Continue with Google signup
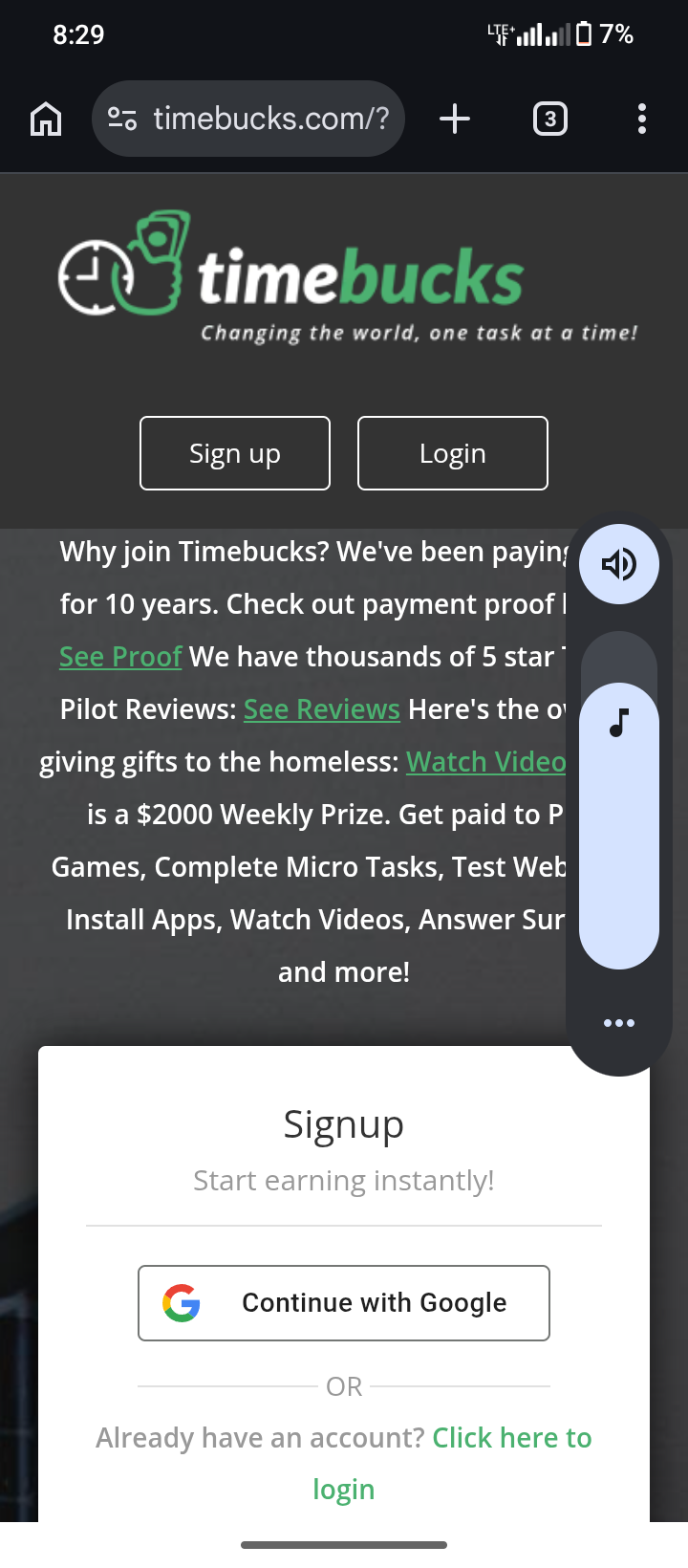Screen dimensions: 688x1568 click(344, 1303)
